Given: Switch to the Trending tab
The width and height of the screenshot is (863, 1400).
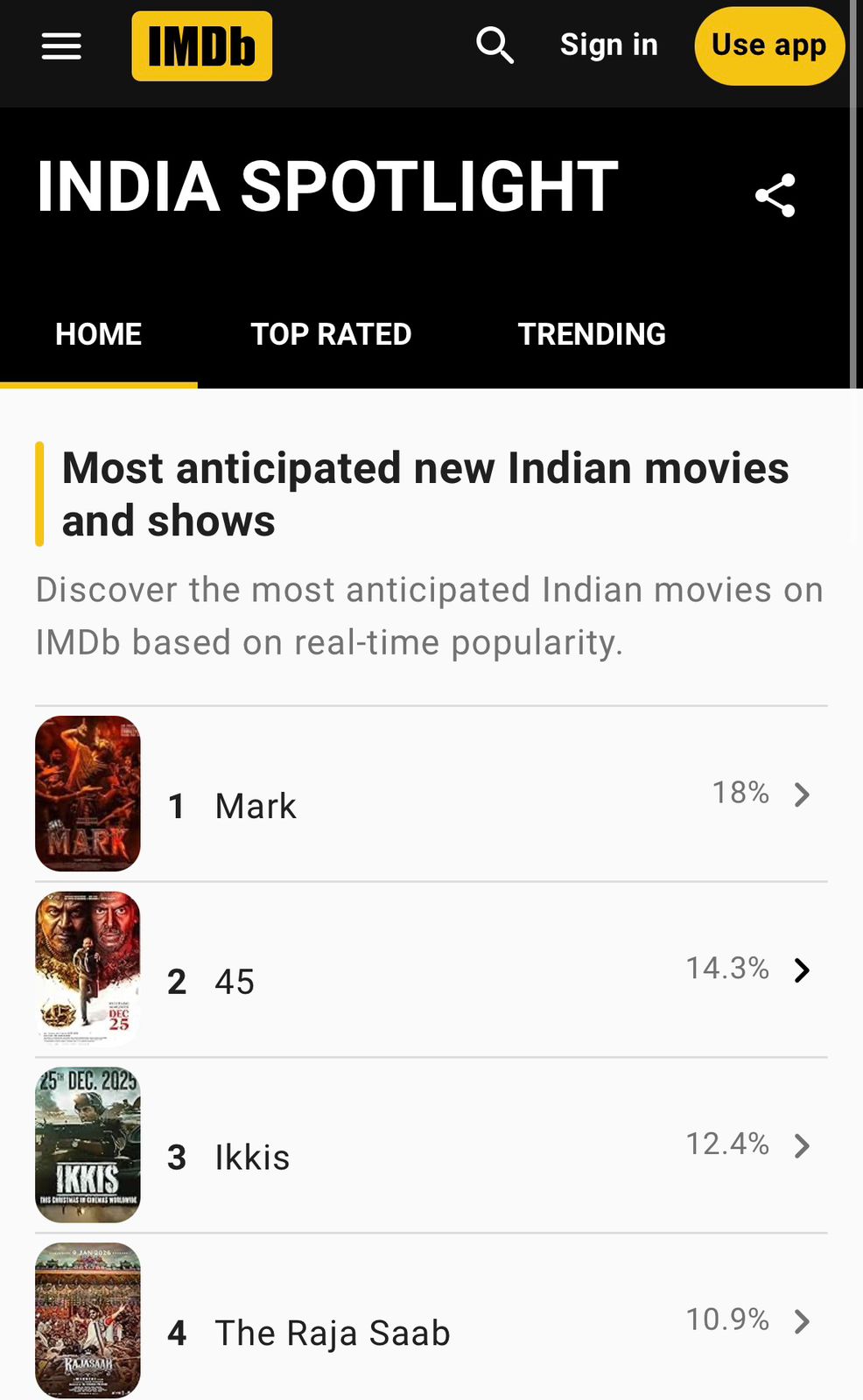Looking at the screenshot, I should coord(592,334).
